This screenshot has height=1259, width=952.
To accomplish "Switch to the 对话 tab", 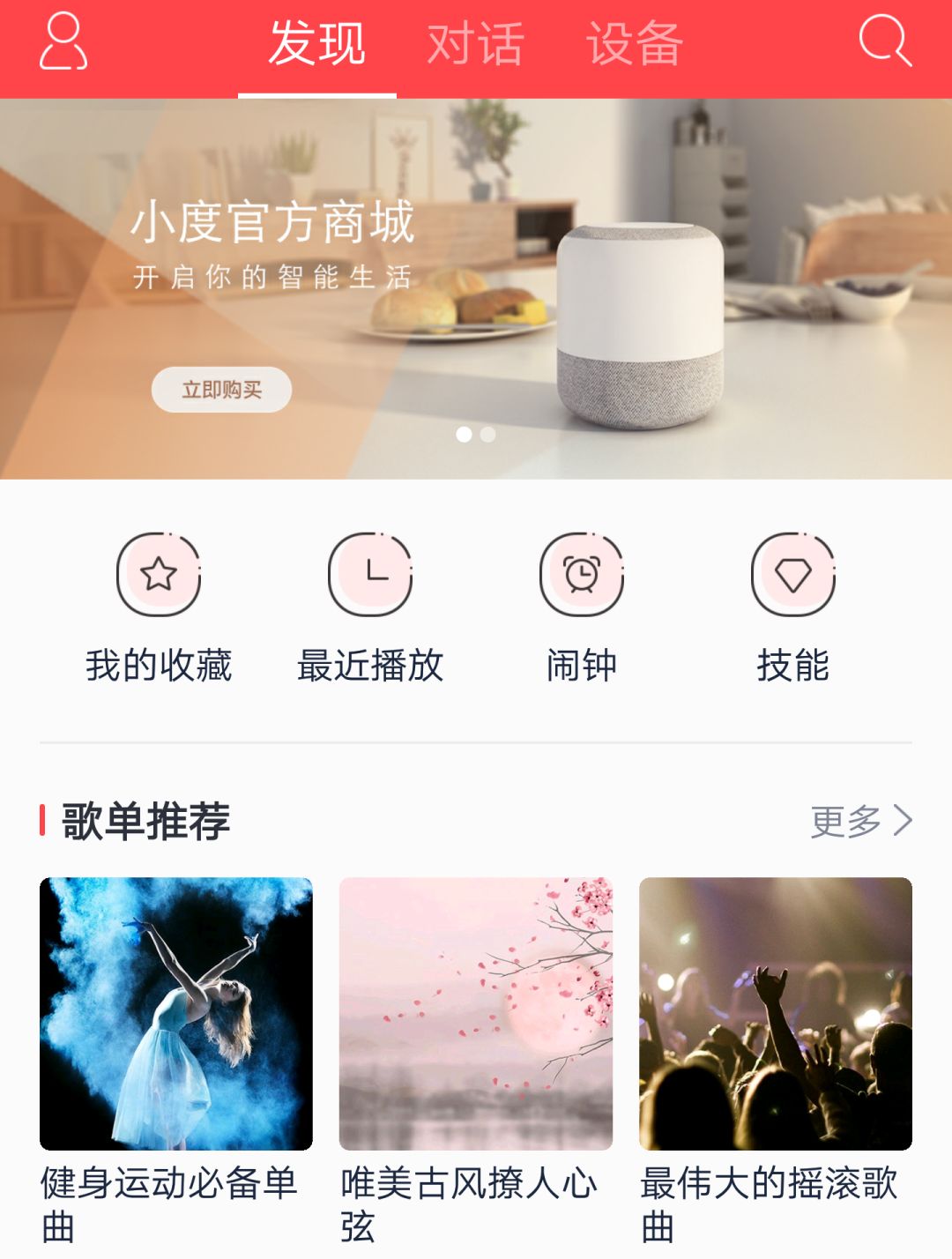I will click(477, 42).
